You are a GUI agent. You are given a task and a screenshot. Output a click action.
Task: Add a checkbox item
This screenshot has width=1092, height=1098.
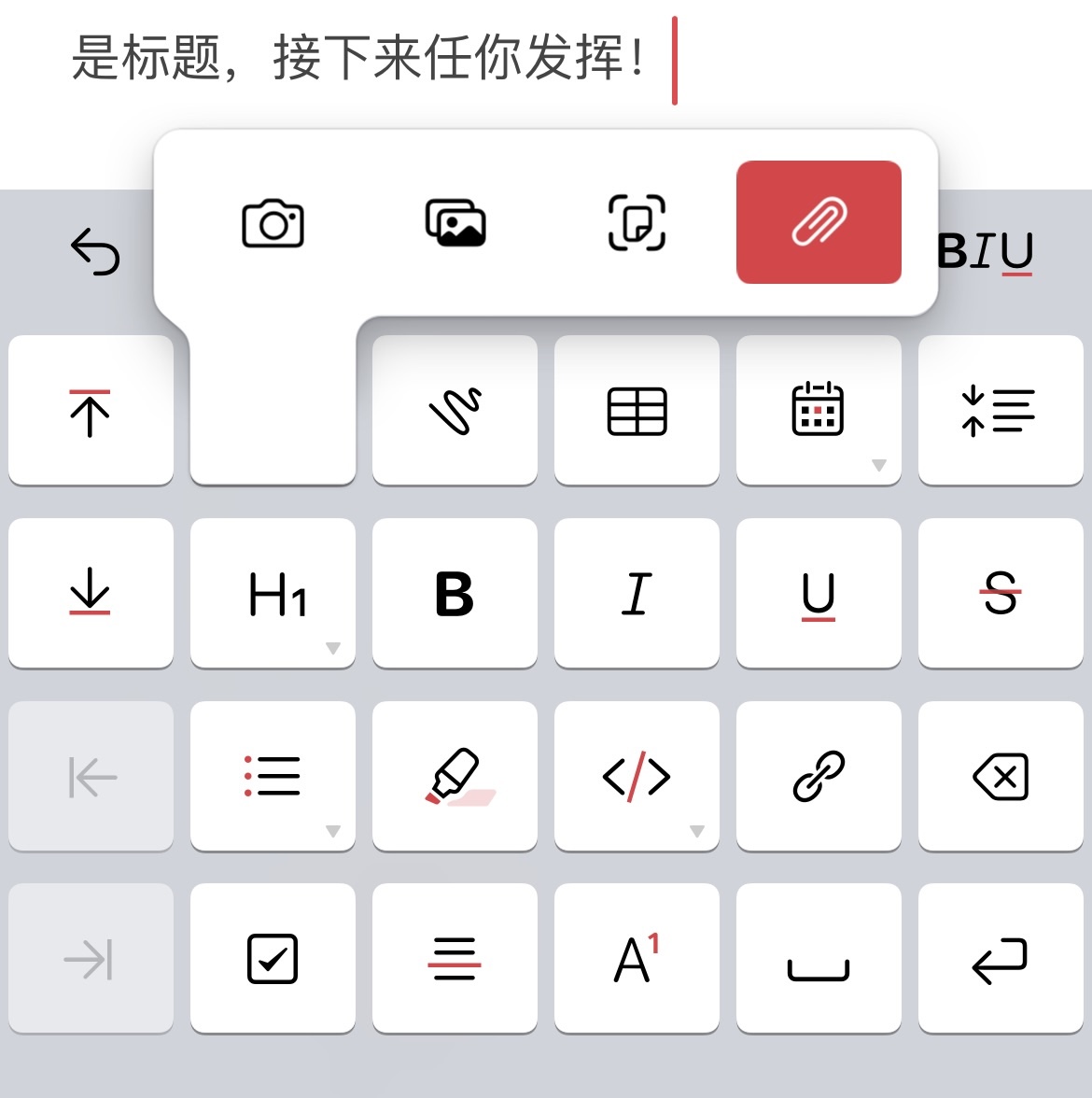pos(273,959)
